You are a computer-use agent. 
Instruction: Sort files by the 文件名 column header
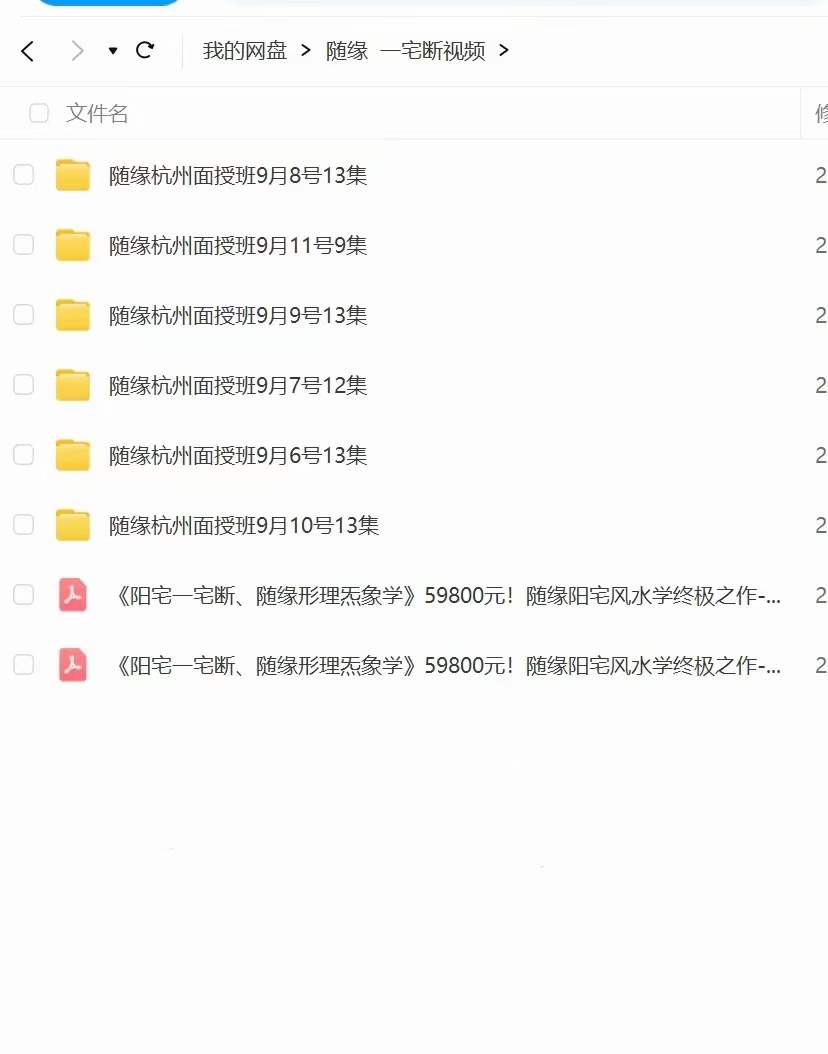point(97,114)
